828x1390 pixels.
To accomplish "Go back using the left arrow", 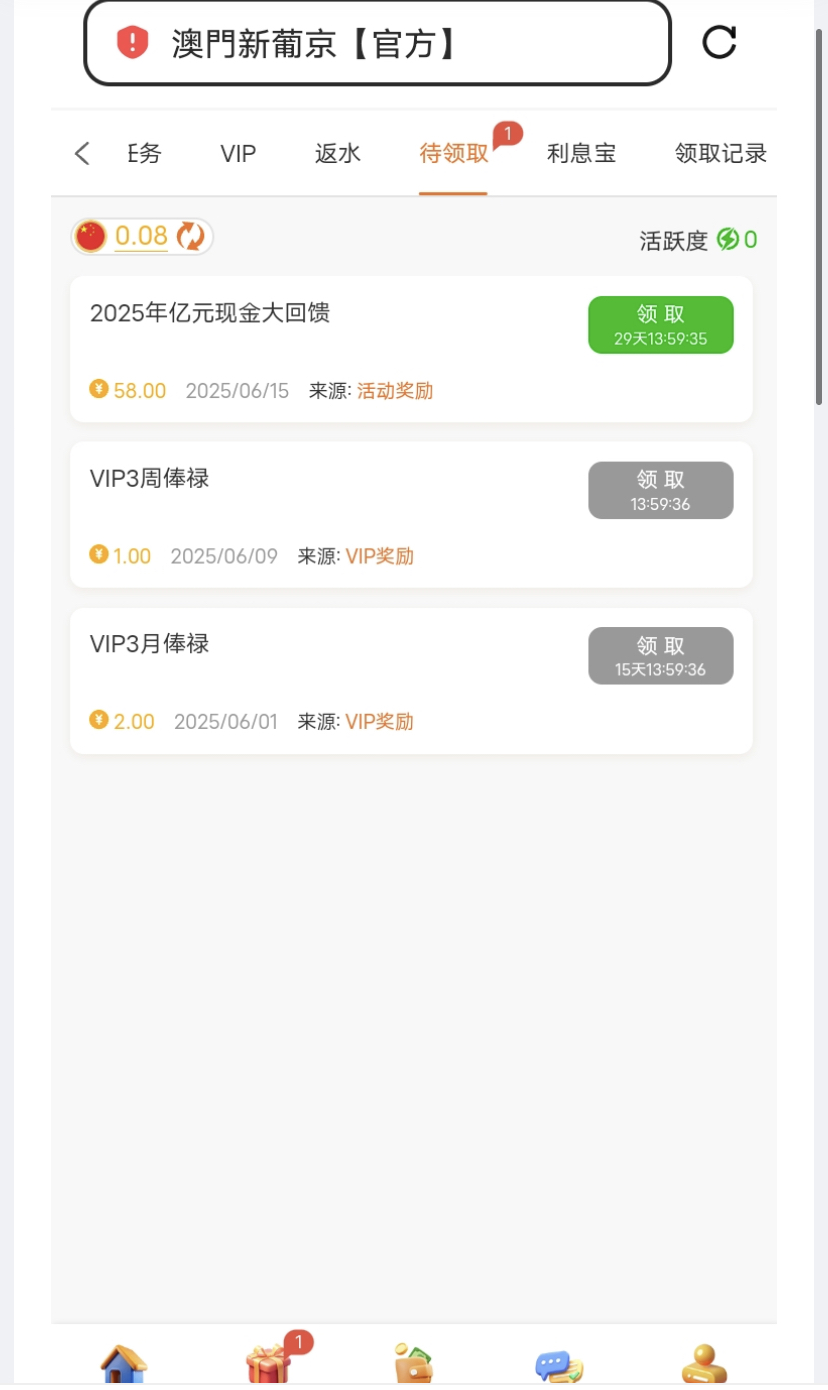I will click(x=82, y=153).
